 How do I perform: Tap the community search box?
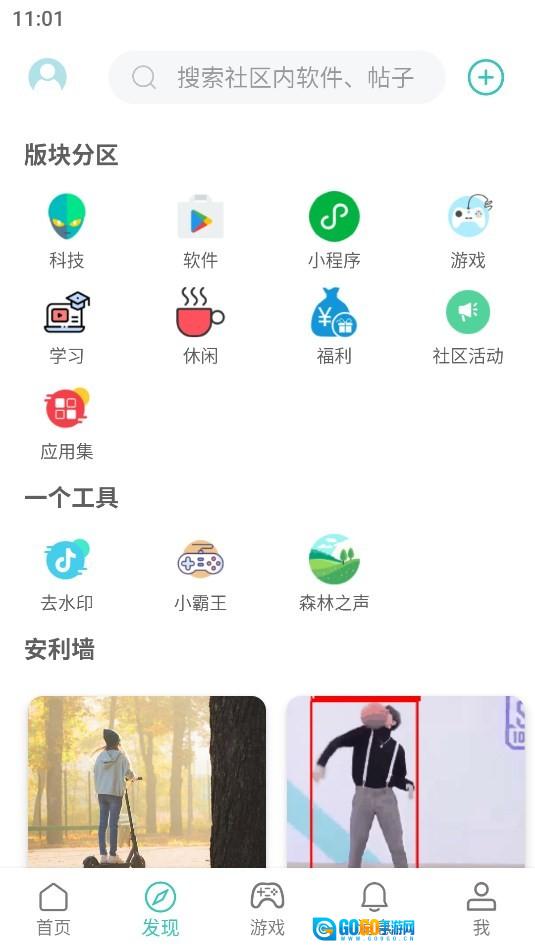(x=277, y=77)
